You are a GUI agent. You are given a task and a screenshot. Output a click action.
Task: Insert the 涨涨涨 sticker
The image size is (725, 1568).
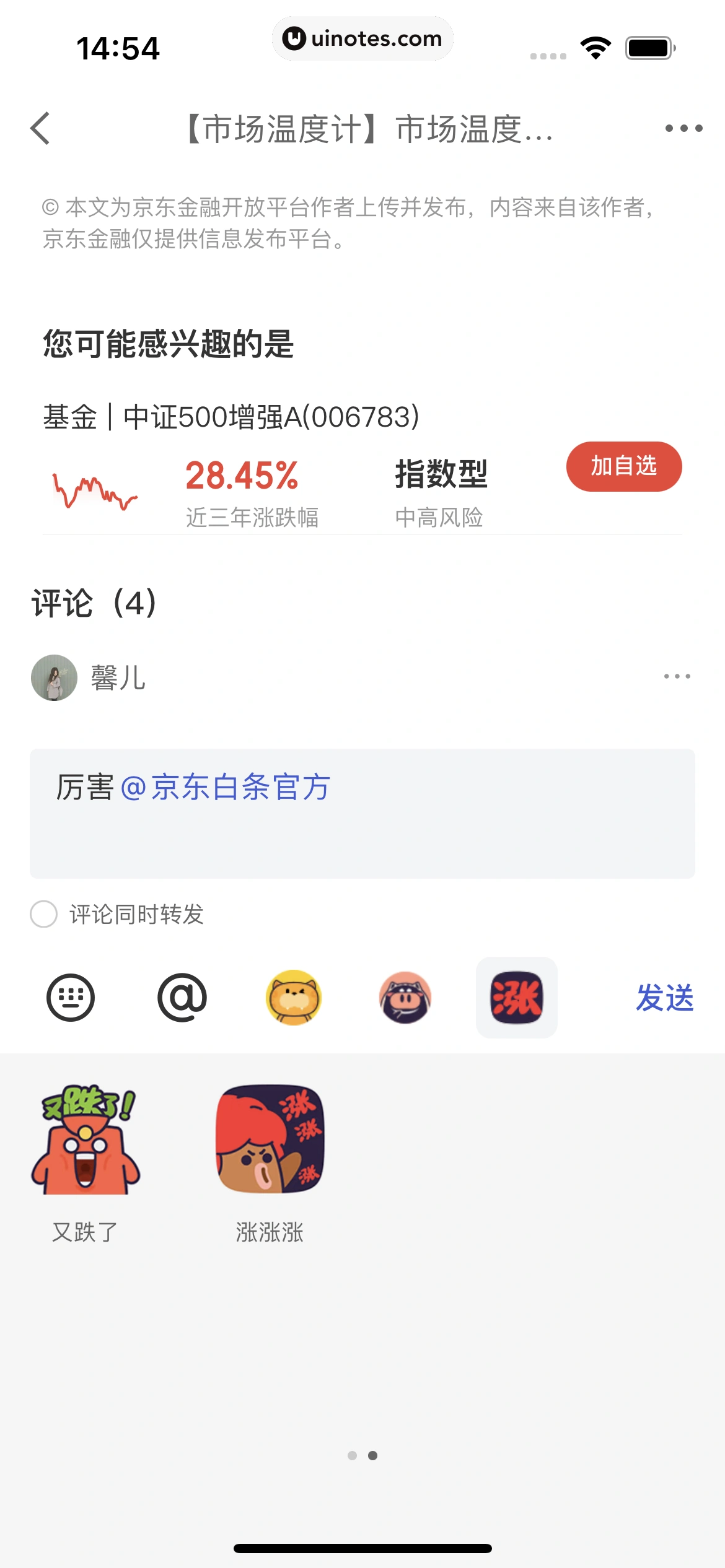(270, 1139)
